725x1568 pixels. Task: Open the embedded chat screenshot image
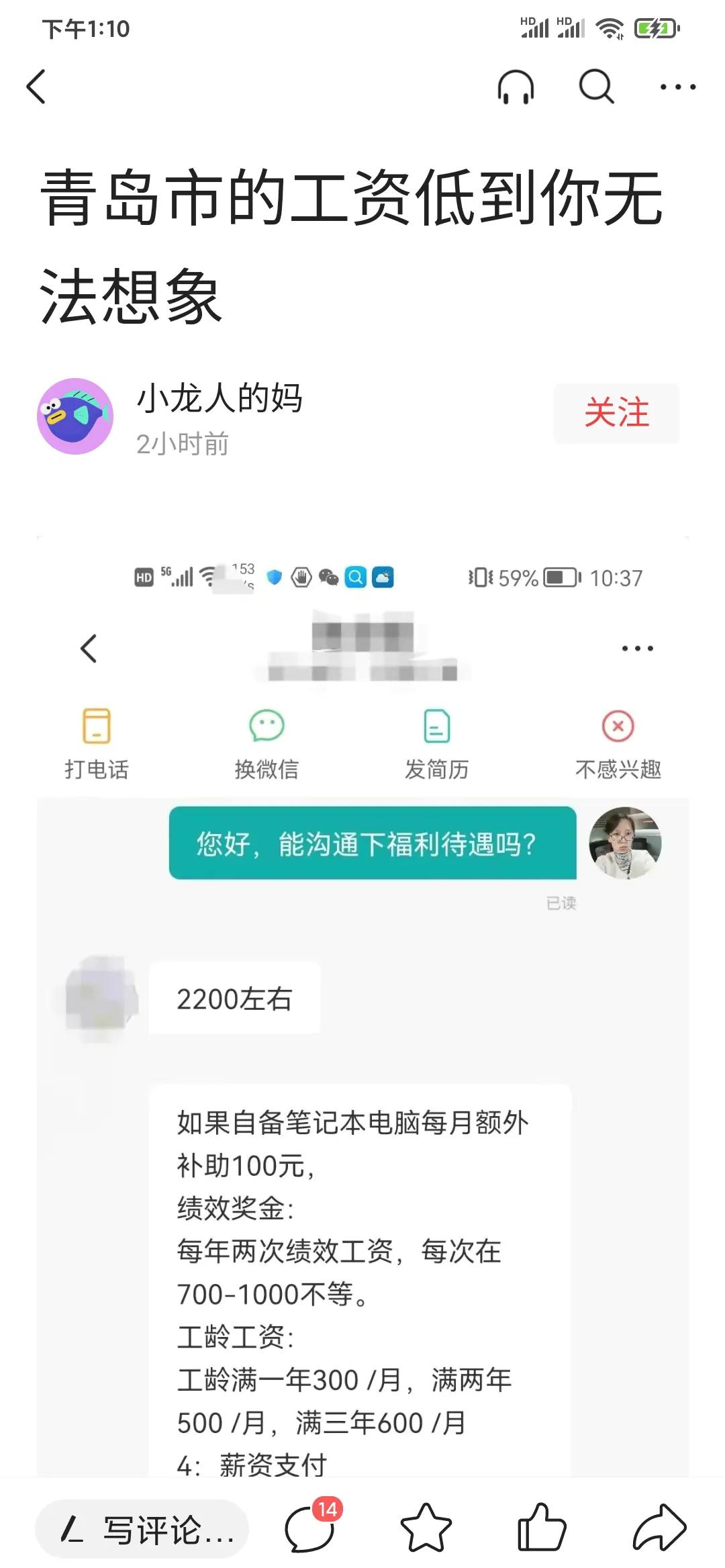click(362, 1007)
